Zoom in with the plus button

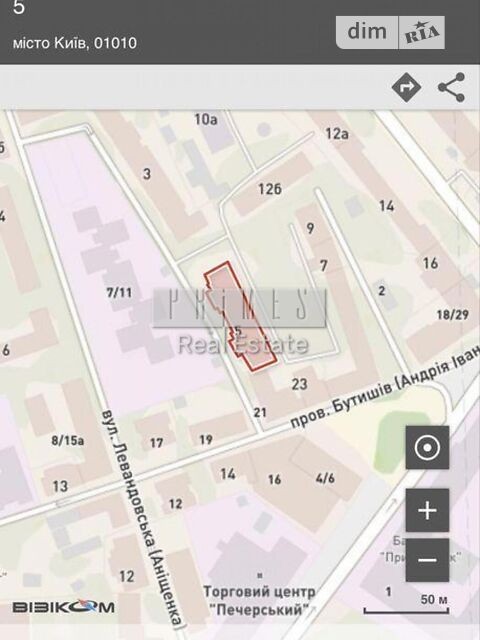pos(427,510)
